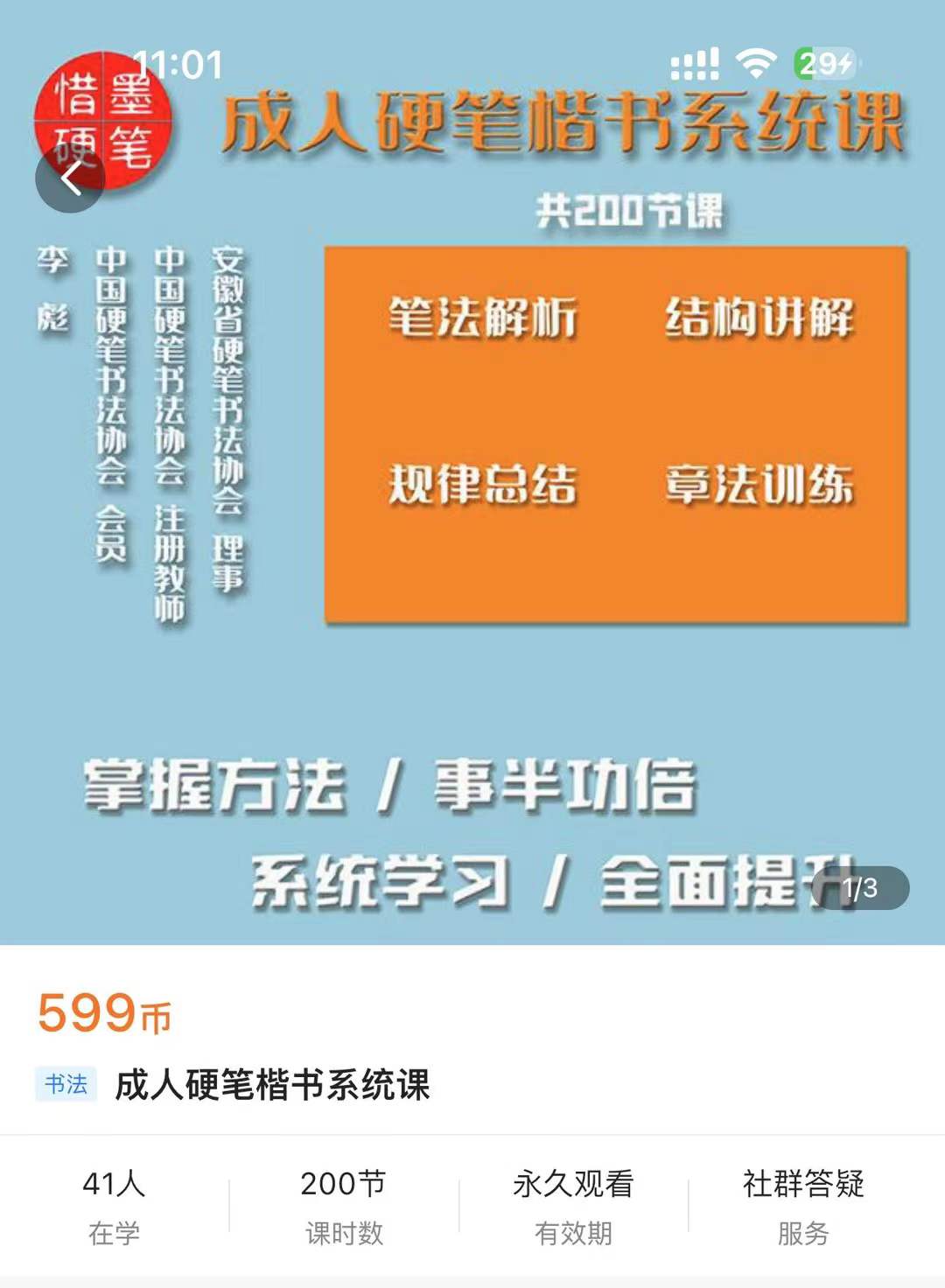Open the course cover banner image

point(472,472)
